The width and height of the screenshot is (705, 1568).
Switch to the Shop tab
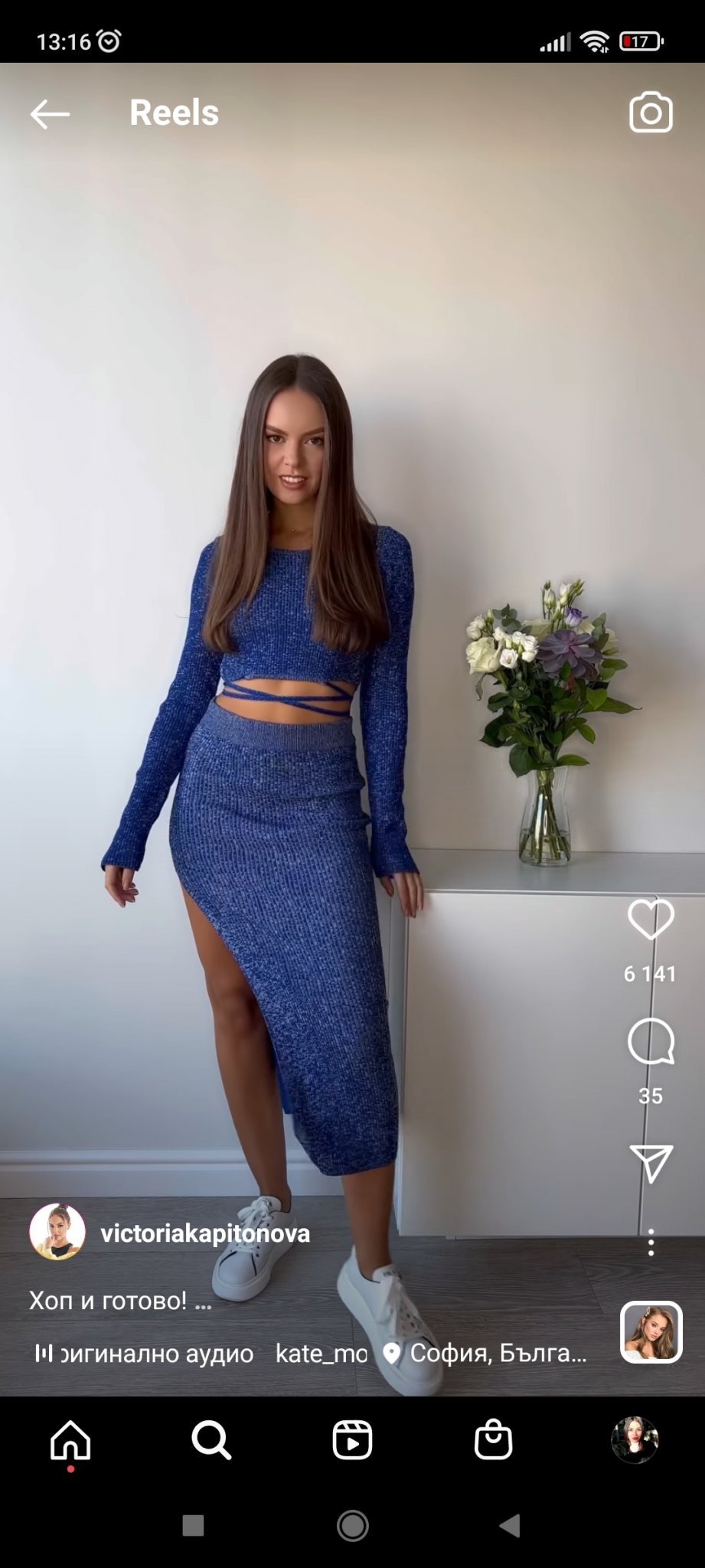(493, 1440)
